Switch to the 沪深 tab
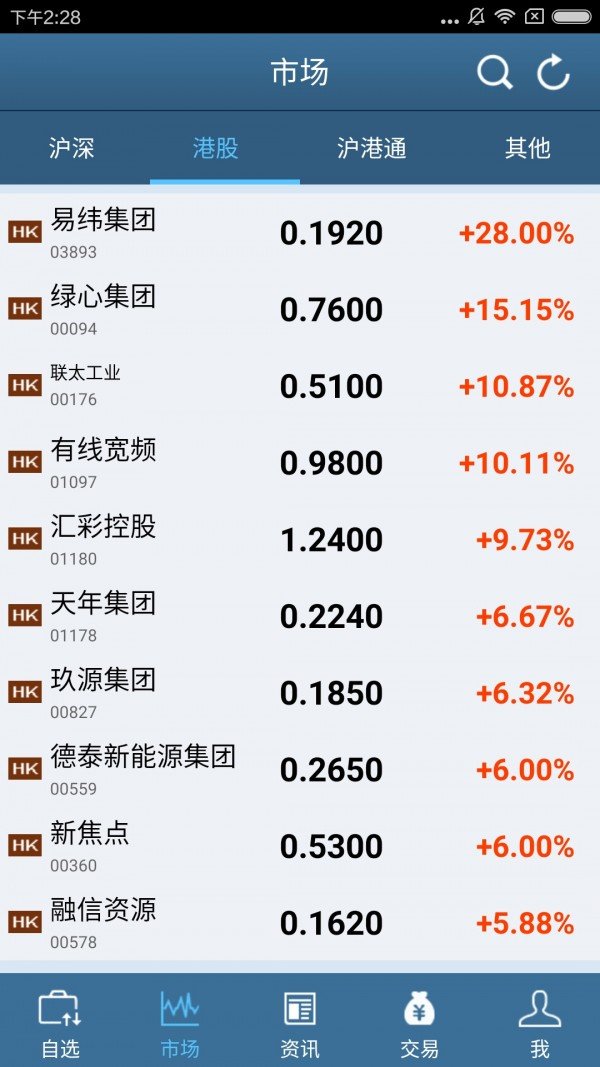Viewport: 600px width, 1067px height. tap(71, 148)
